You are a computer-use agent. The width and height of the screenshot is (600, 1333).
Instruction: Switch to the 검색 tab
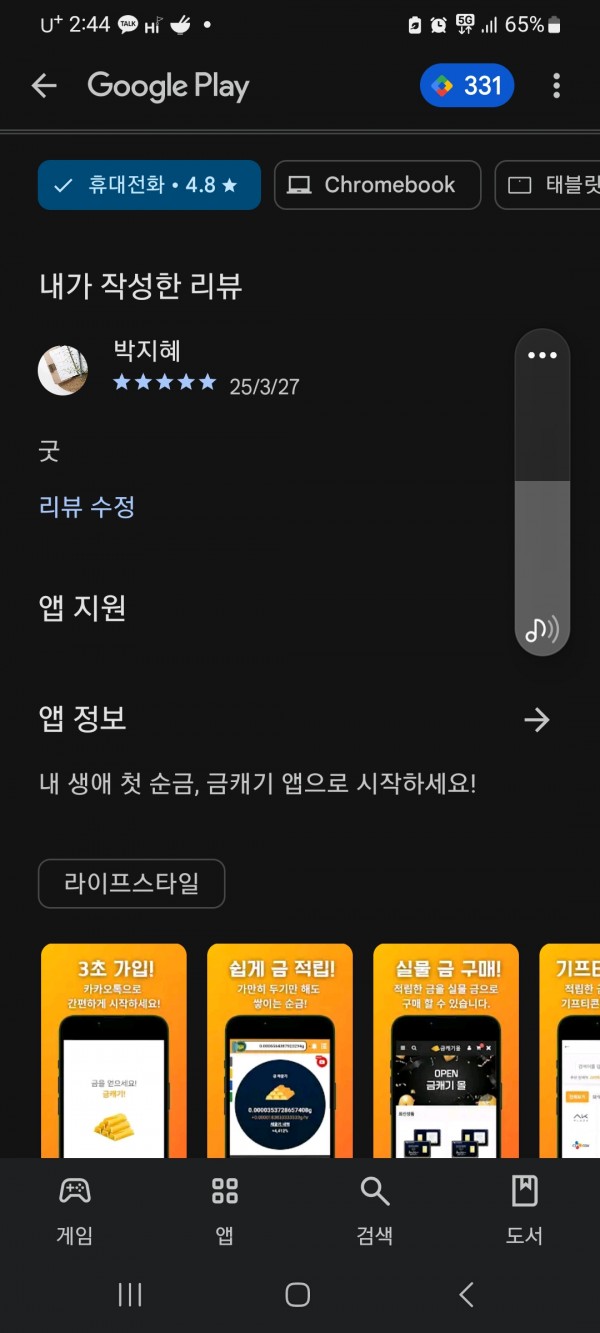click(375, 1209)
